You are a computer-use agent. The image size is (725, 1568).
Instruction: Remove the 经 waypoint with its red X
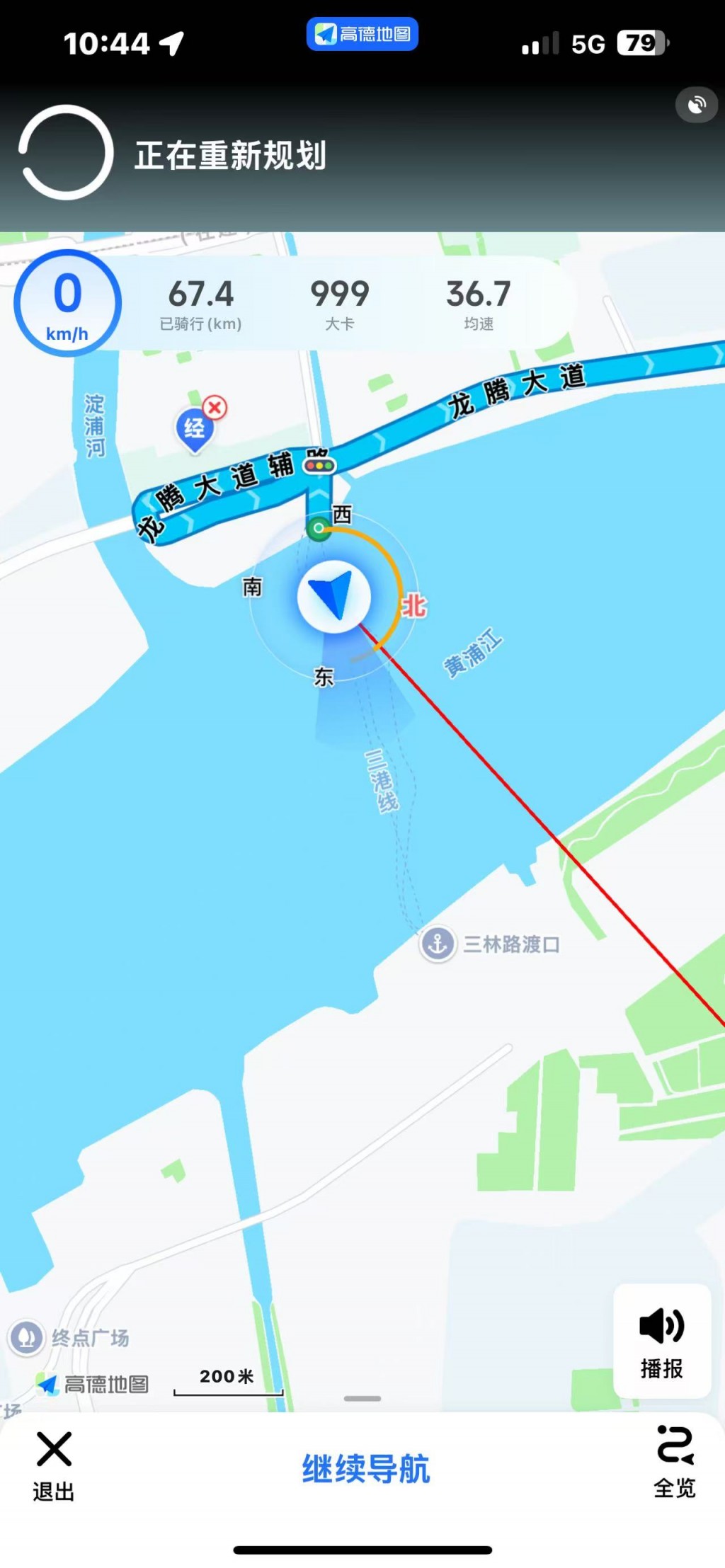(215, 407)
